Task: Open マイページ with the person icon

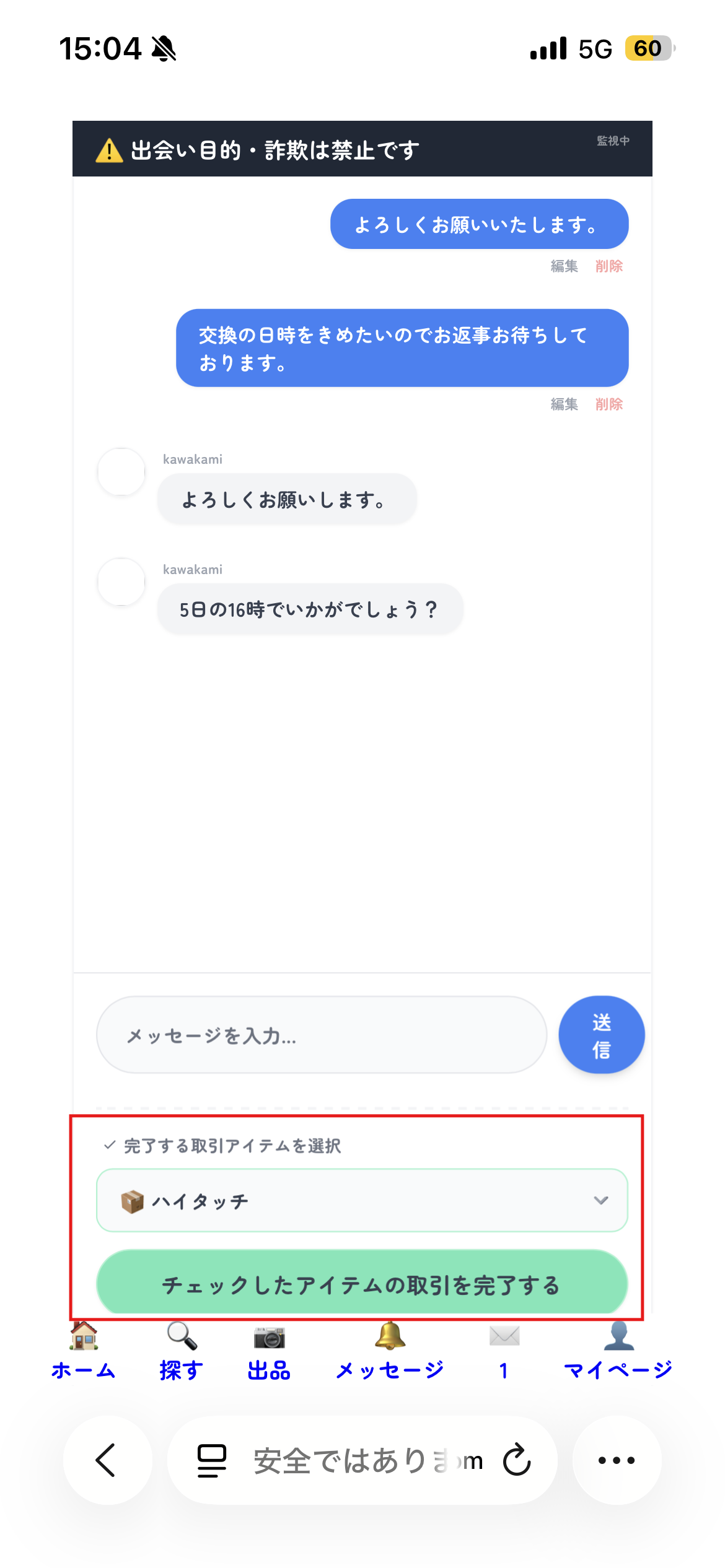Action: pos(620,1338)
